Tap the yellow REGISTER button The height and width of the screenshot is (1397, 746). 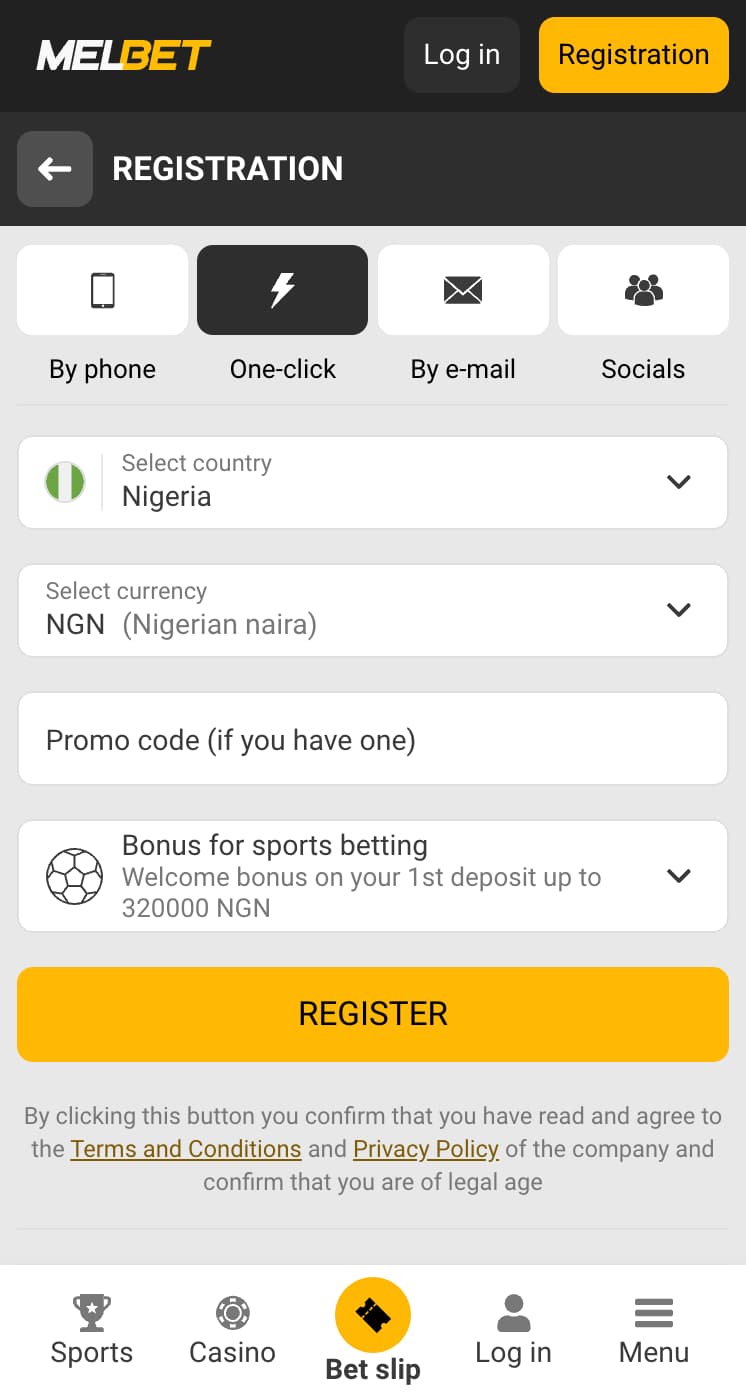coord(372,1014)
